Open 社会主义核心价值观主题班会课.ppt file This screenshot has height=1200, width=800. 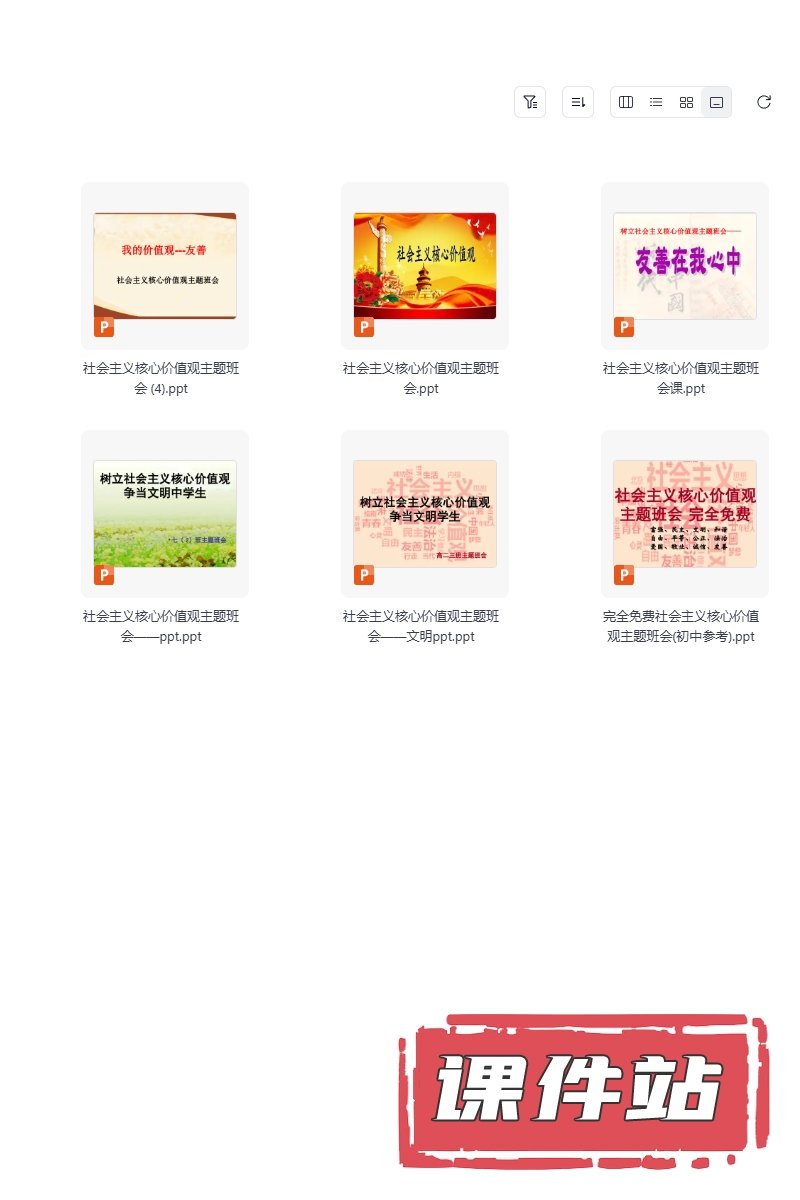tap(685, 266)
